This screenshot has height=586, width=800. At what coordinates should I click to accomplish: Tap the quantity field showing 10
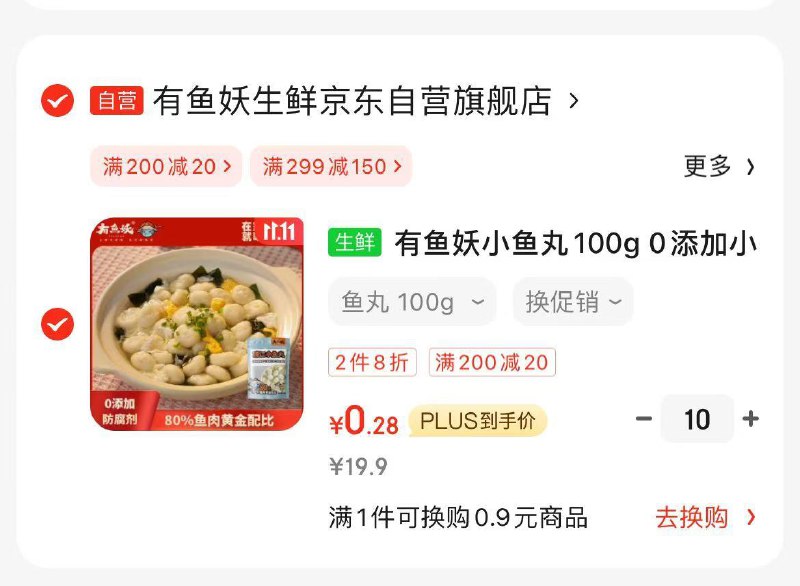697,419
